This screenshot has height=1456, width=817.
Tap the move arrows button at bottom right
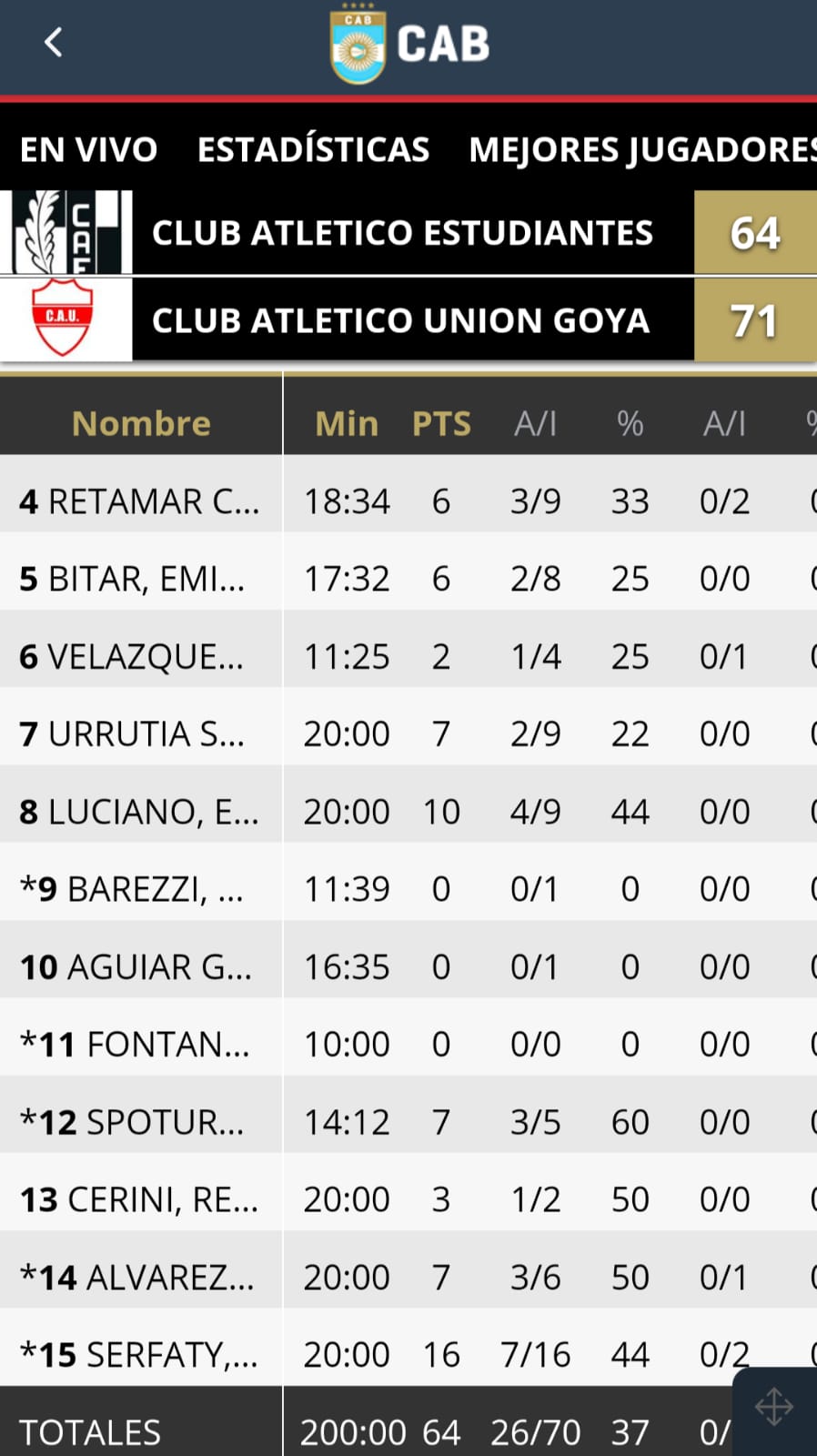774,1407
